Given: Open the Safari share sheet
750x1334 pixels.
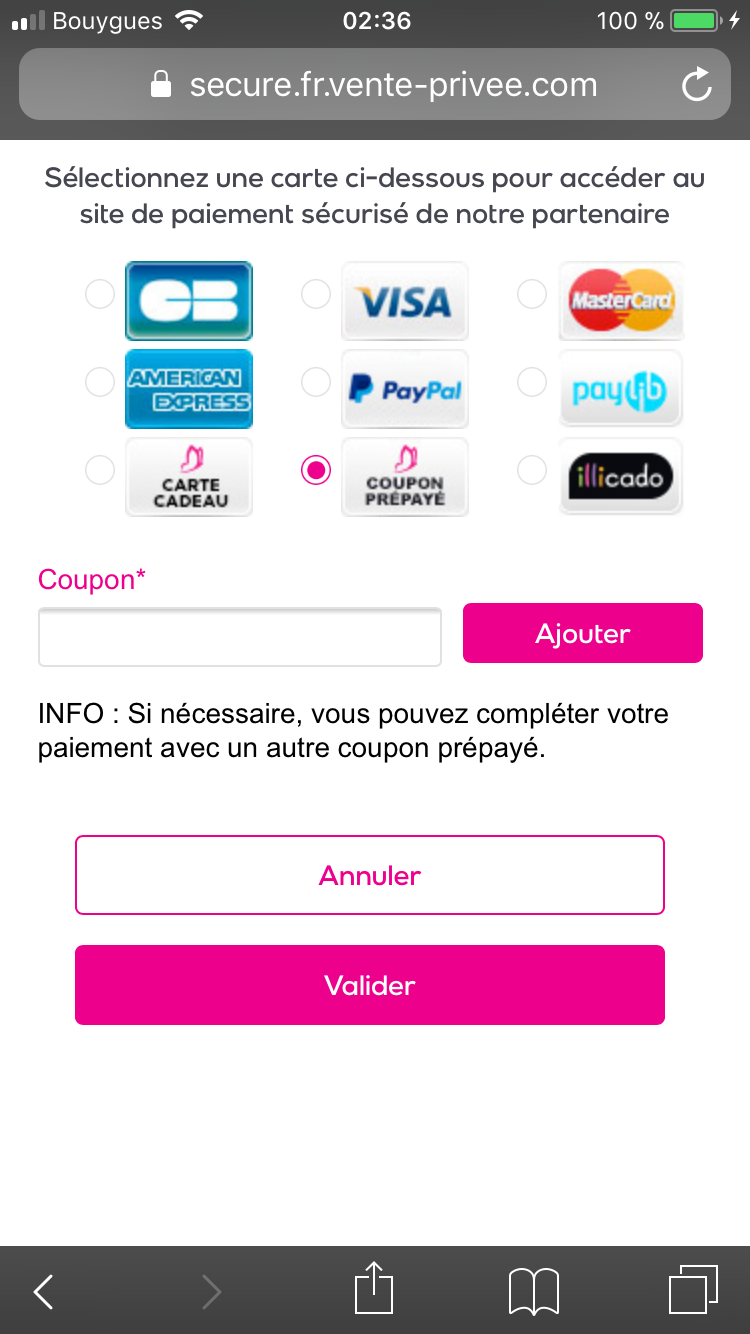Looking at the screenshot, I should pos(375,1288).
